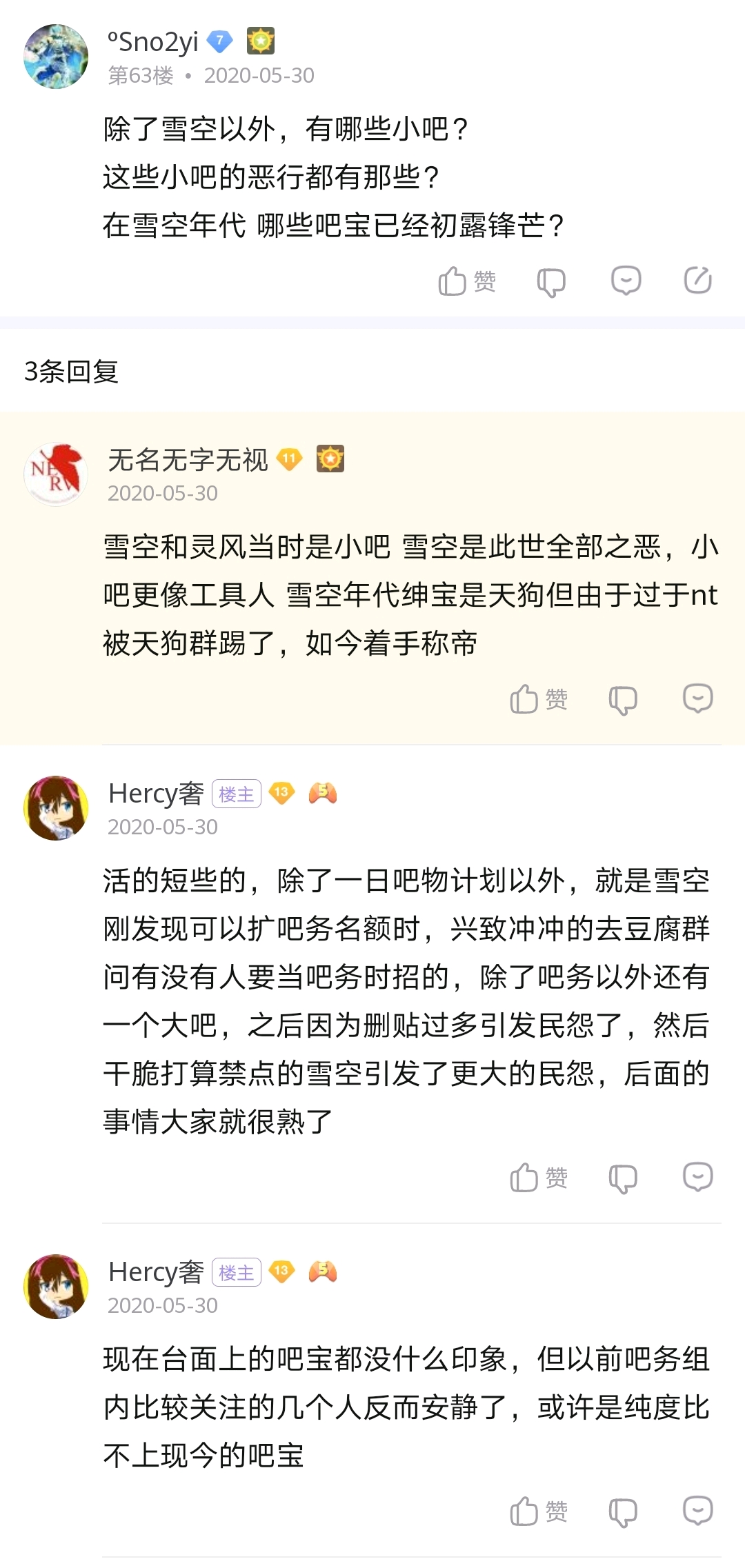
Task: Tap the share icon on °Sno2yi's post
Action: 697,280
